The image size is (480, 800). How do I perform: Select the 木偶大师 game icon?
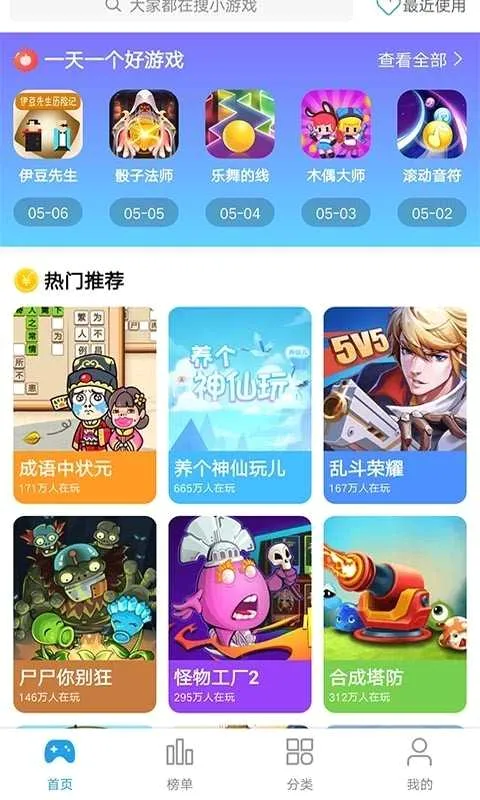336,124
